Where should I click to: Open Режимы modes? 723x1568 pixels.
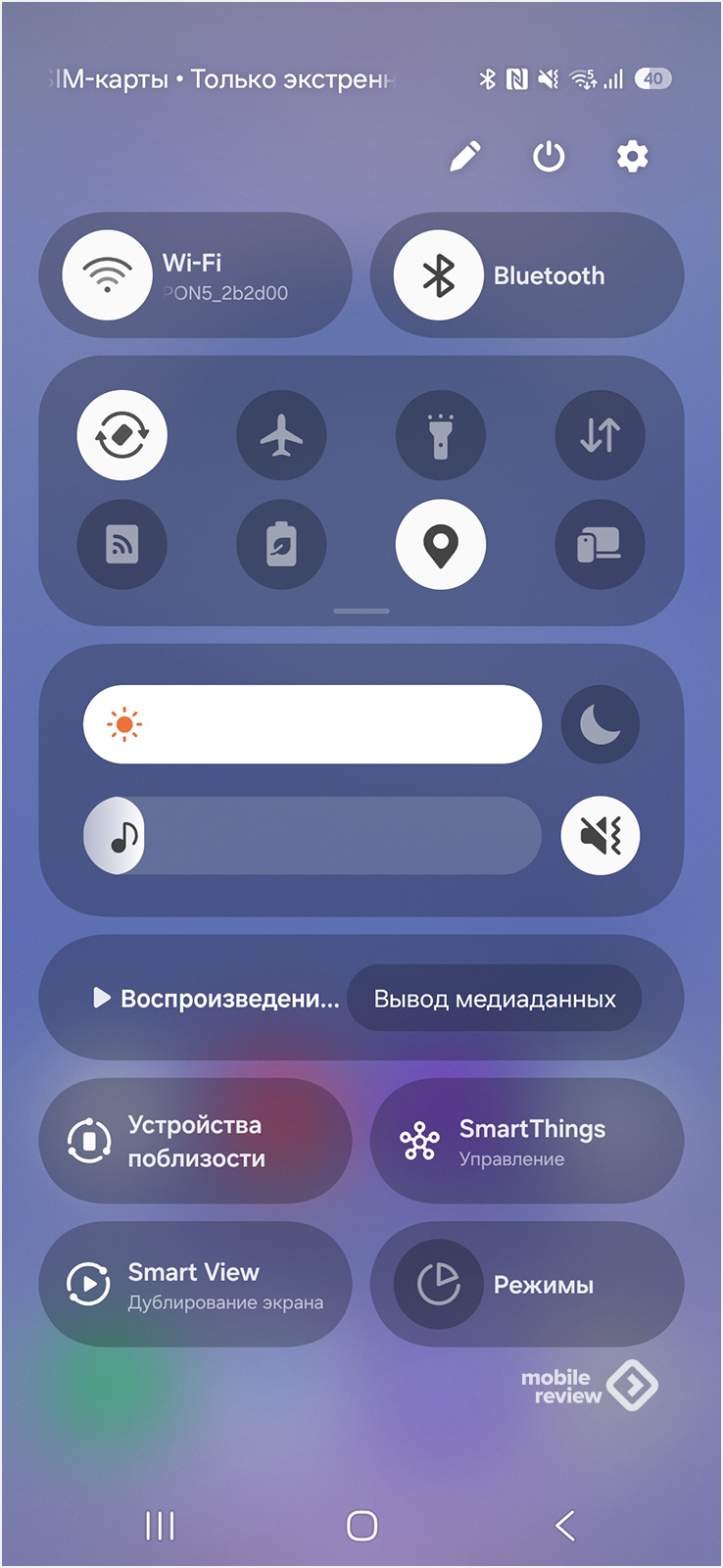[526, 1285]
